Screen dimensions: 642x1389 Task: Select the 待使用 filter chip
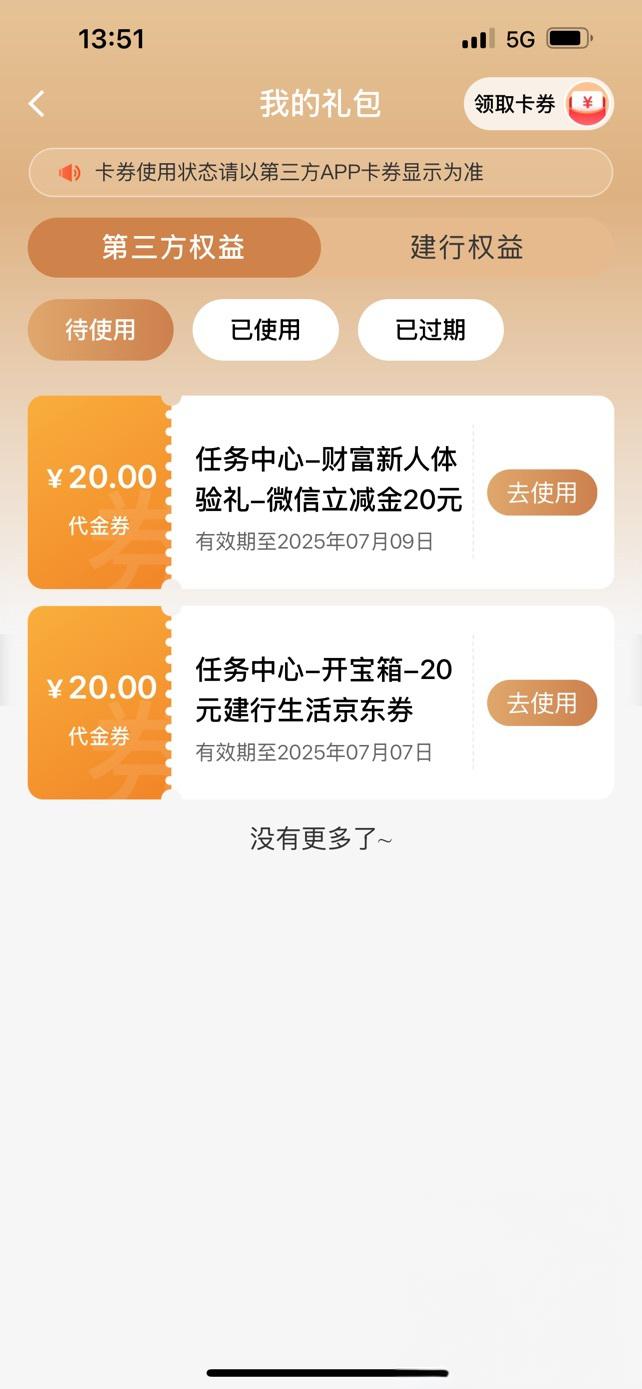[100, 330]
